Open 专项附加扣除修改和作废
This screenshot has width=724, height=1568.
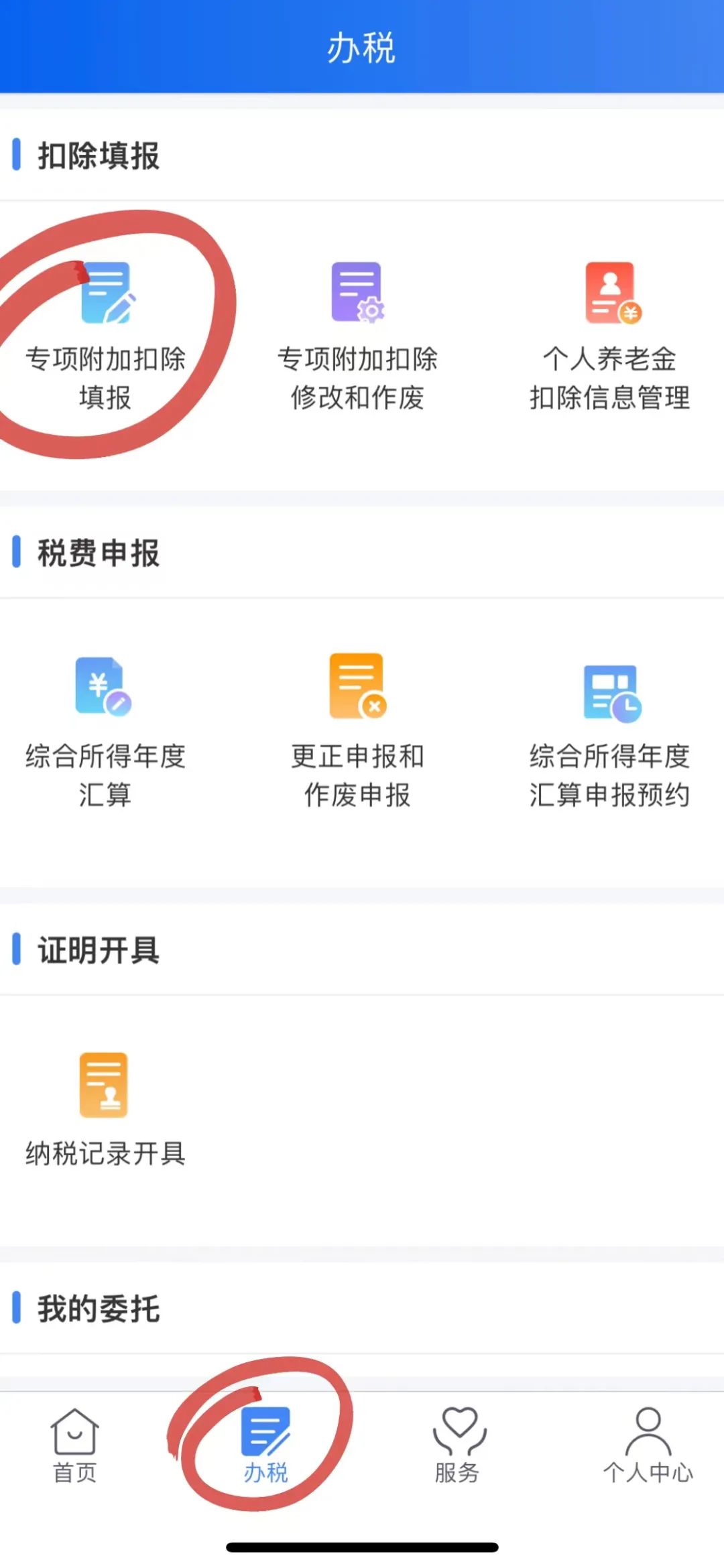(357, 335)
